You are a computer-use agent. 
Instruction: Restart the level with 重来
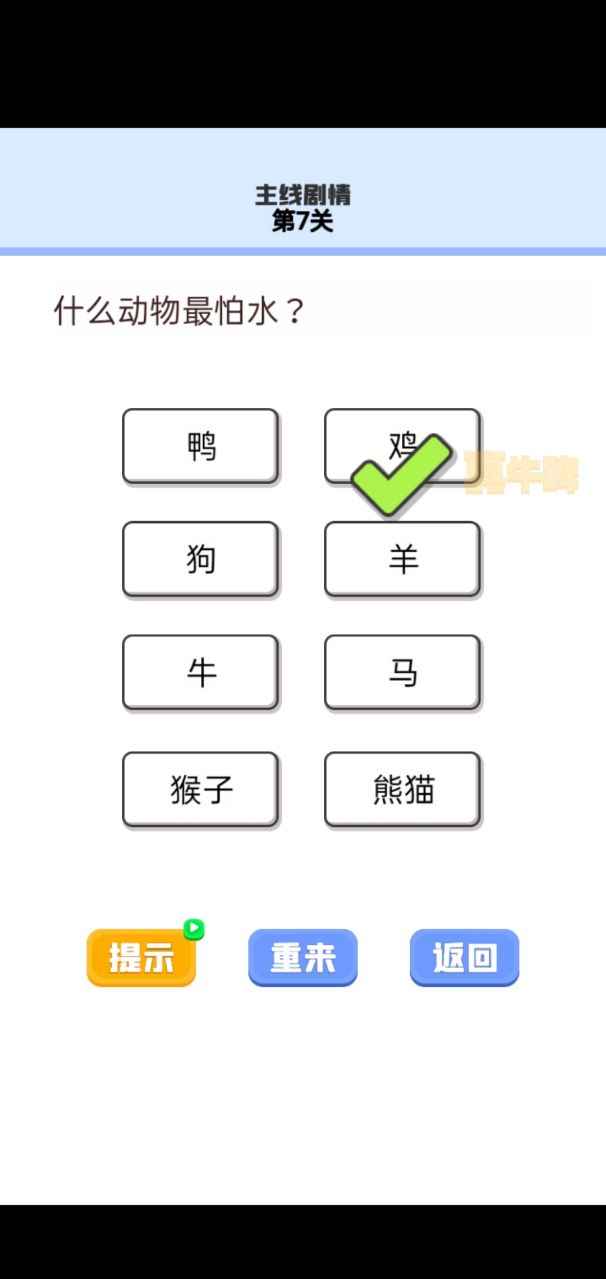pyautogui.click(x=303, y=958)
